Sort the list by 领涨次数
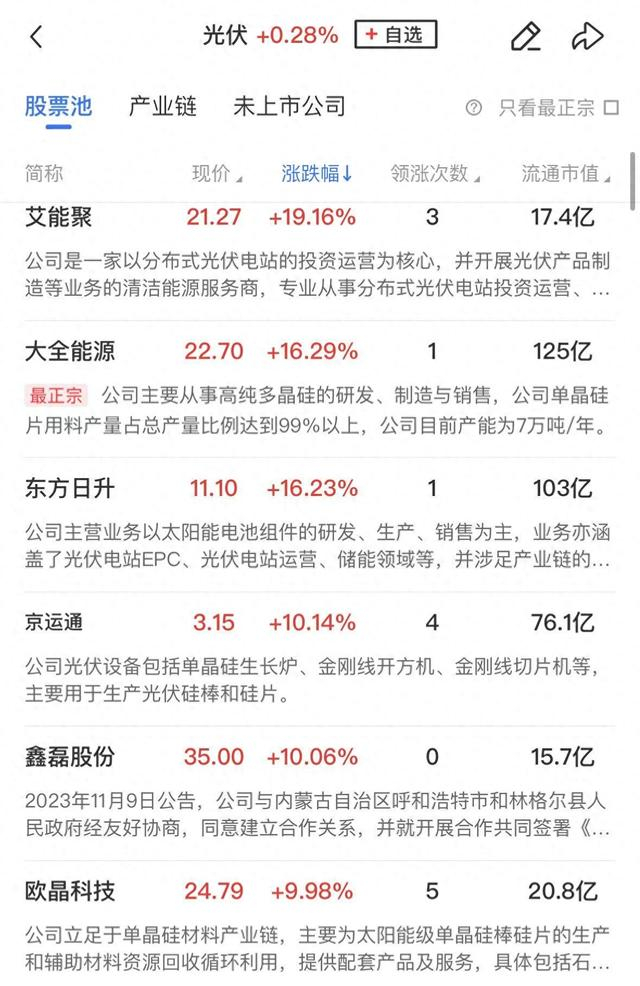640x986 pixels. point(434,174)
